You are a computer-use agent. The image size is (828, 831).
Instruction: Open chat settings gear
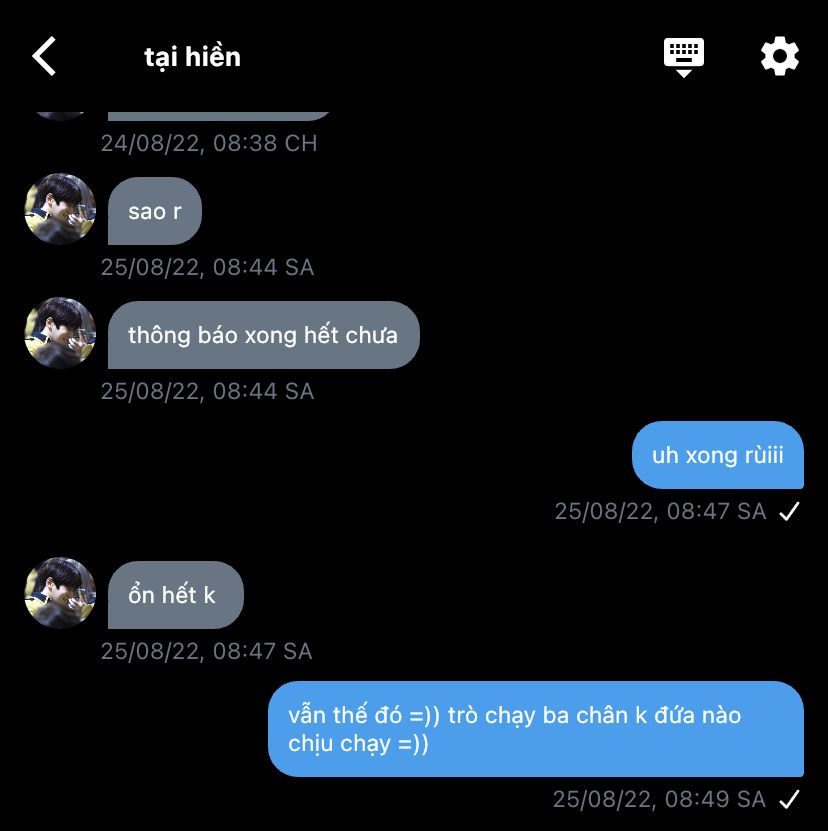779,56
